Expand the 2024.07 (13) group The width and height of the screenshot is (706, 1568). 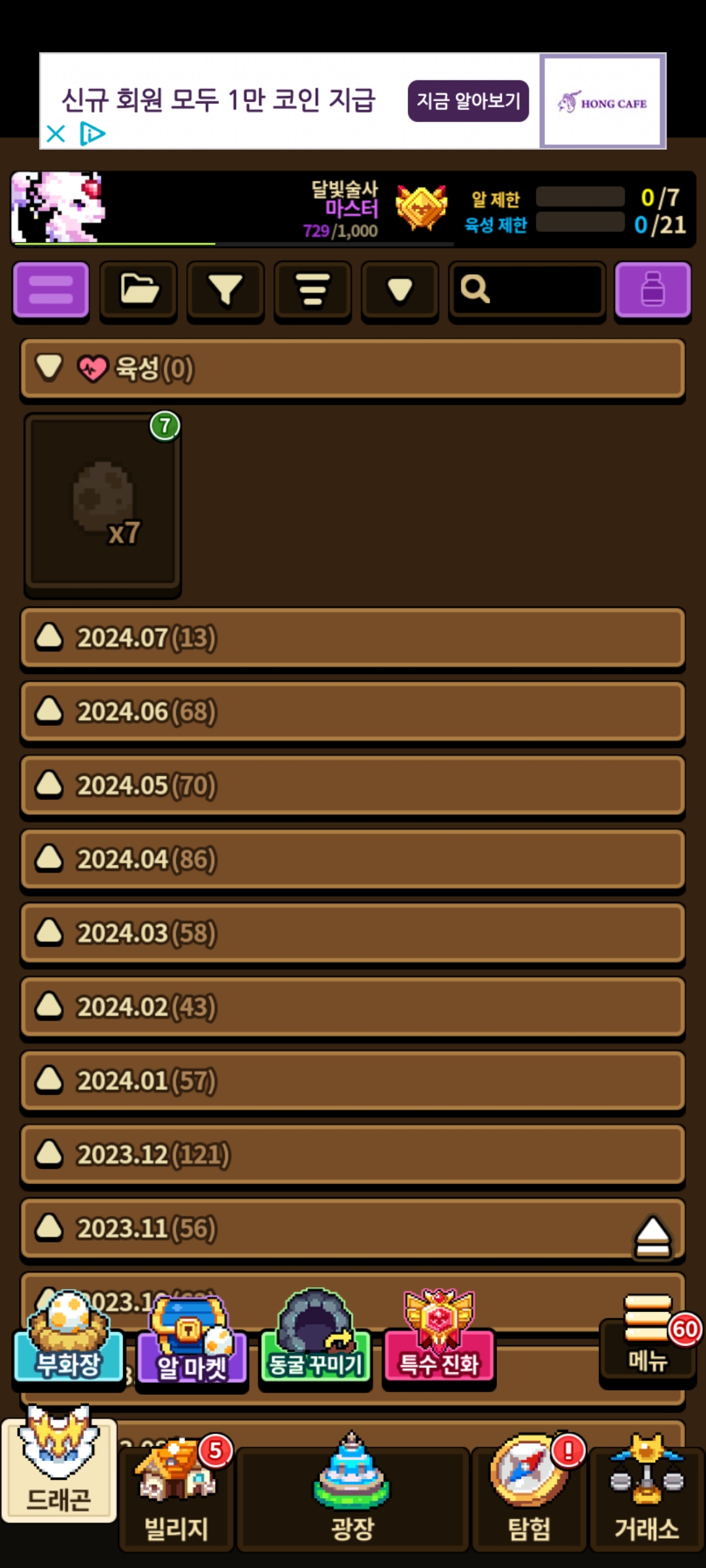[x=353, y=638]
